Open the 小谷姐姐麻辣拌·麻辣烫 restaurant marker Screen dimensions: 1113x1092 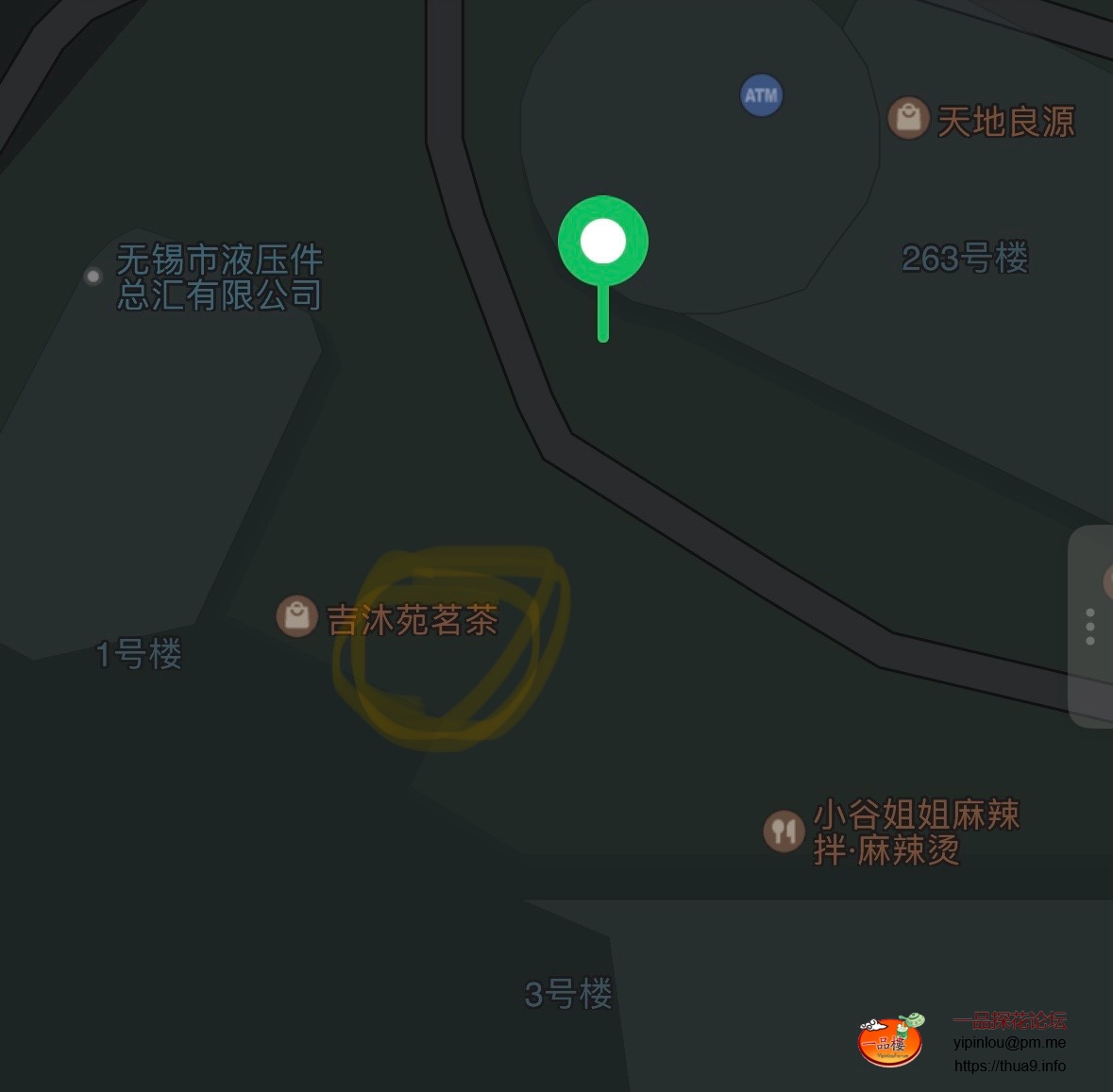point(784,832)
